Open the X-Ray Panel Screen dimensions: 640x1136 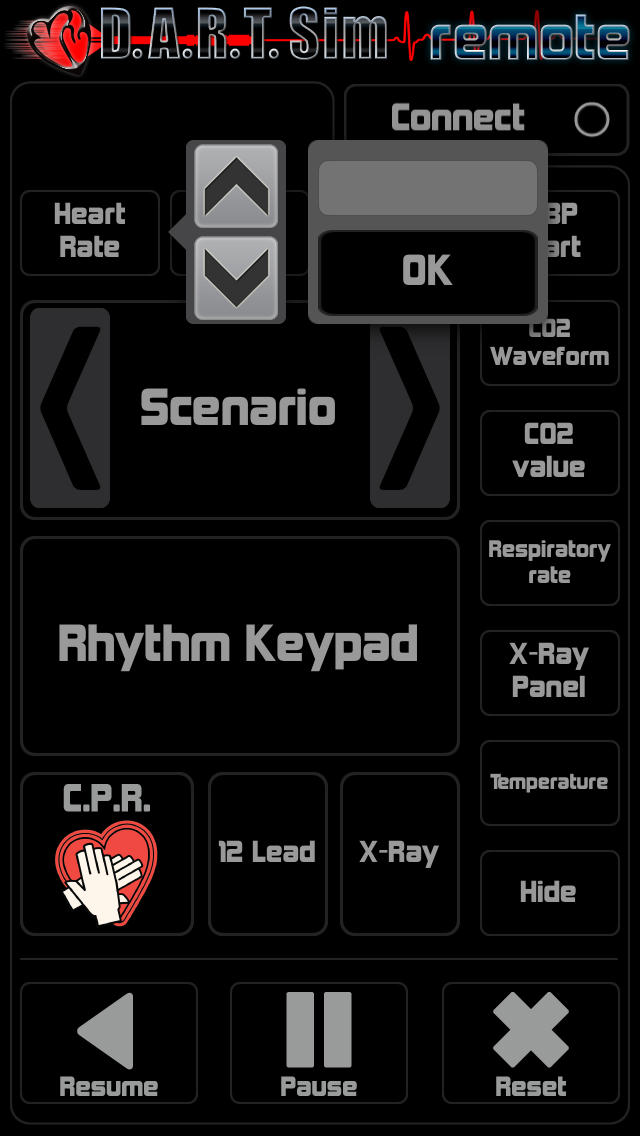[x=549, y=673]
